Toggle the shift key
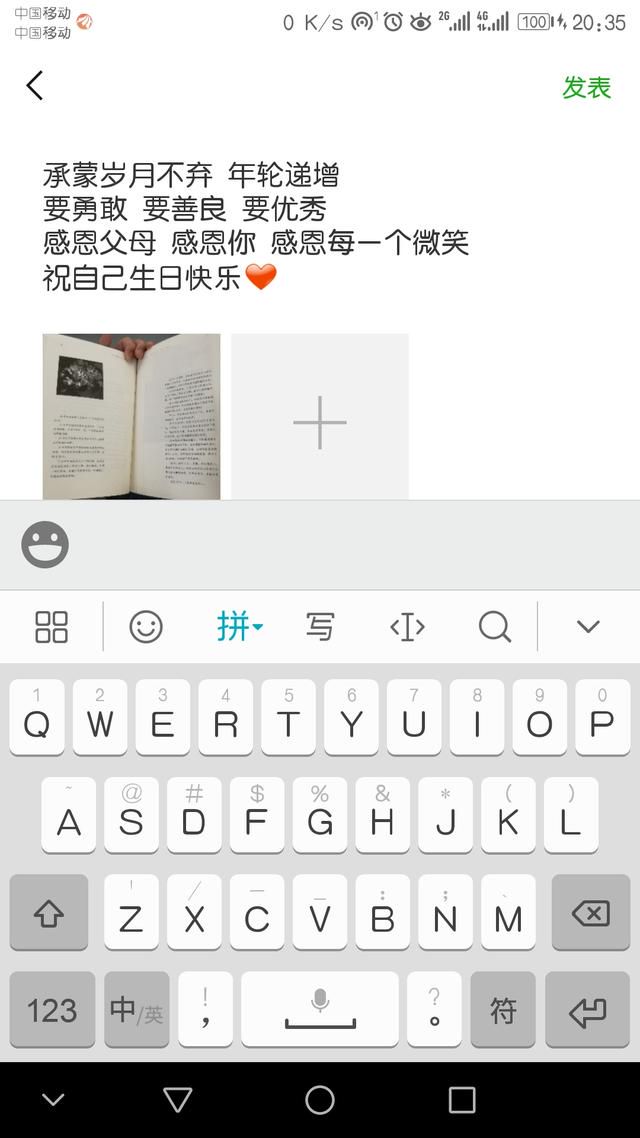Screen dimensions: 640x1138 tap(49, 912)
